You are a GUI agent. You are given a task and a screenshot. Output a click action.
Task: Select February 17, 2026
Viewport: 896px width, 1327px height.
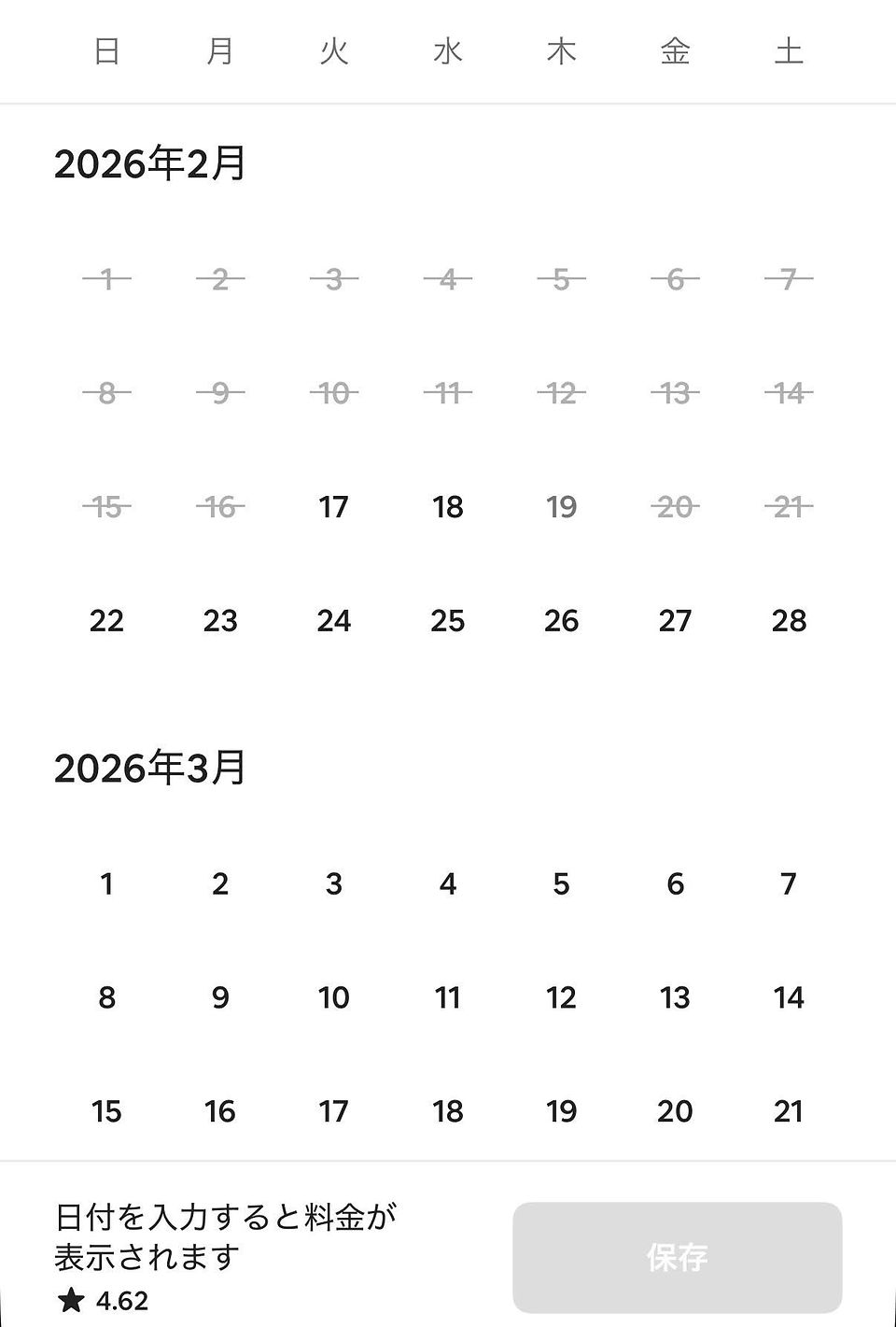point(333,507)
